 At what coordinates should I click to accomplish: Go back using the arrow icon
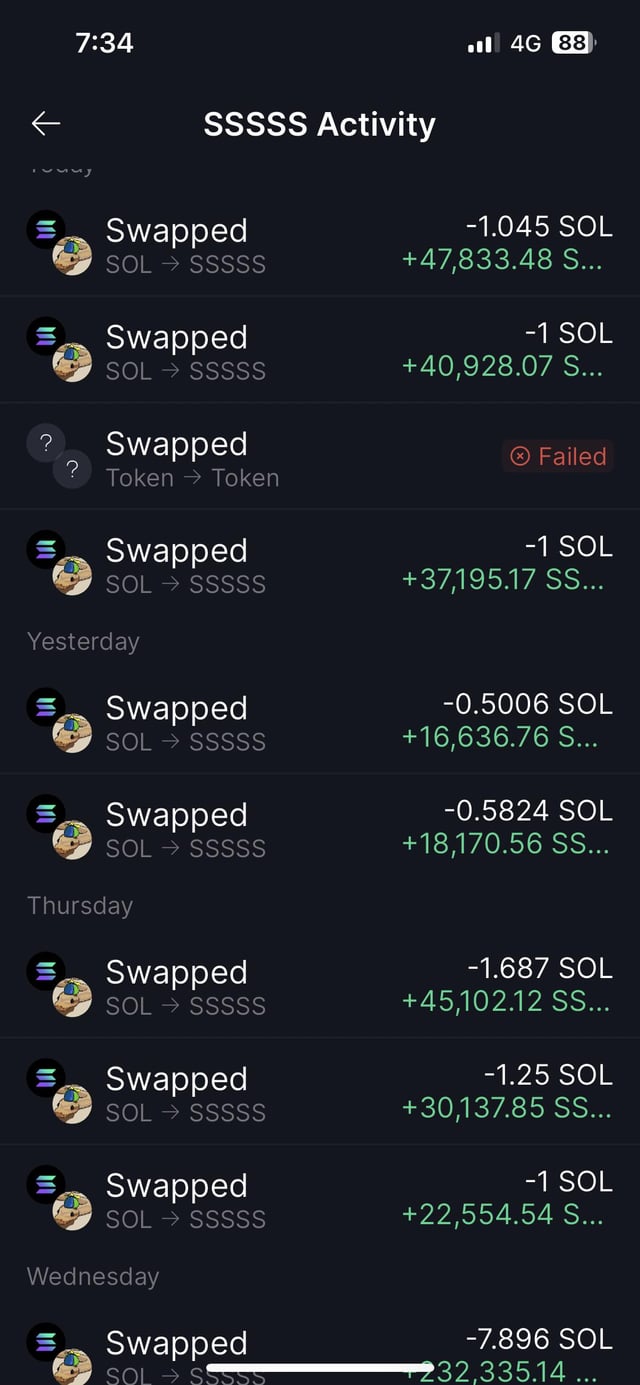46,123
